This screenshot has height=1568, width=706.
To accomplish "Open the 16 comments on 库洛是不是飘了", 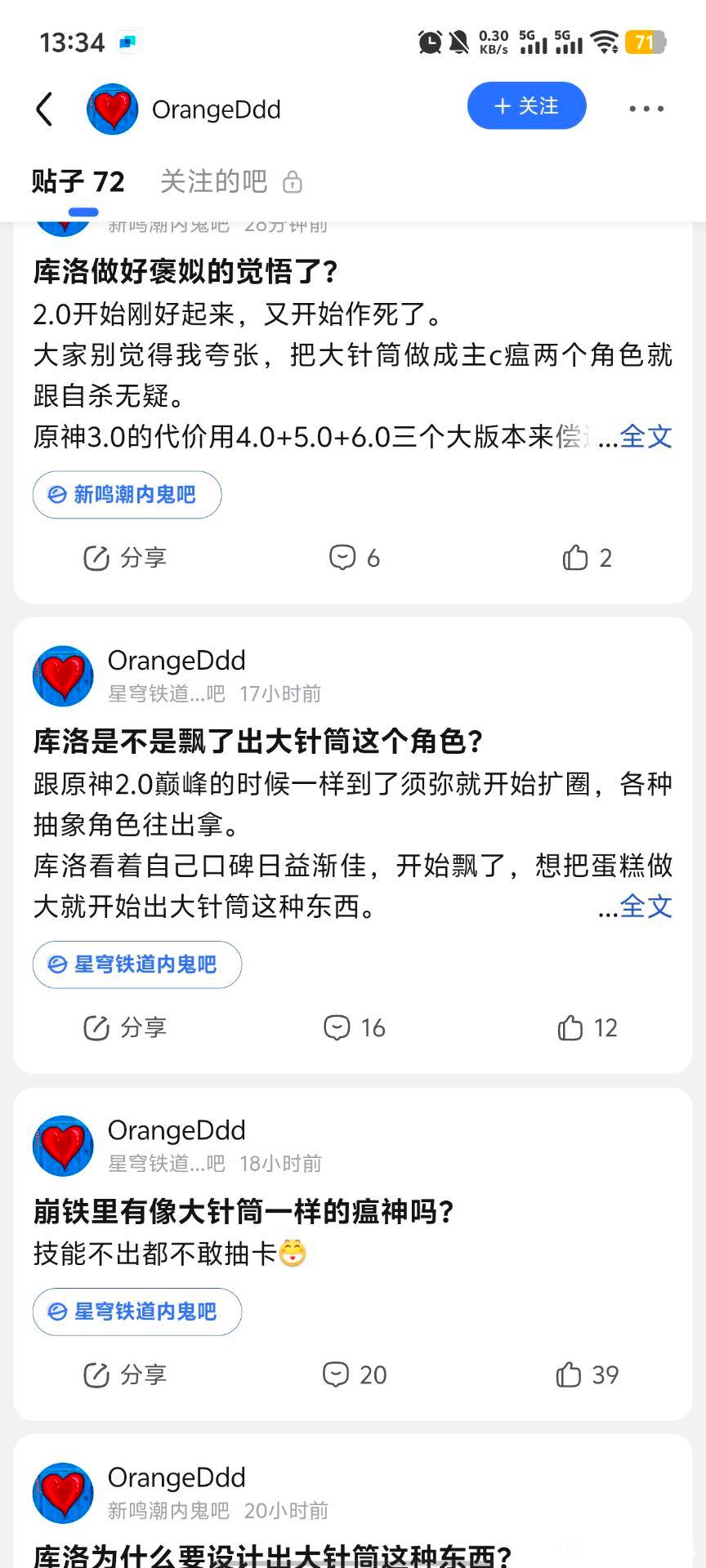I will (x=354, y=1028).
